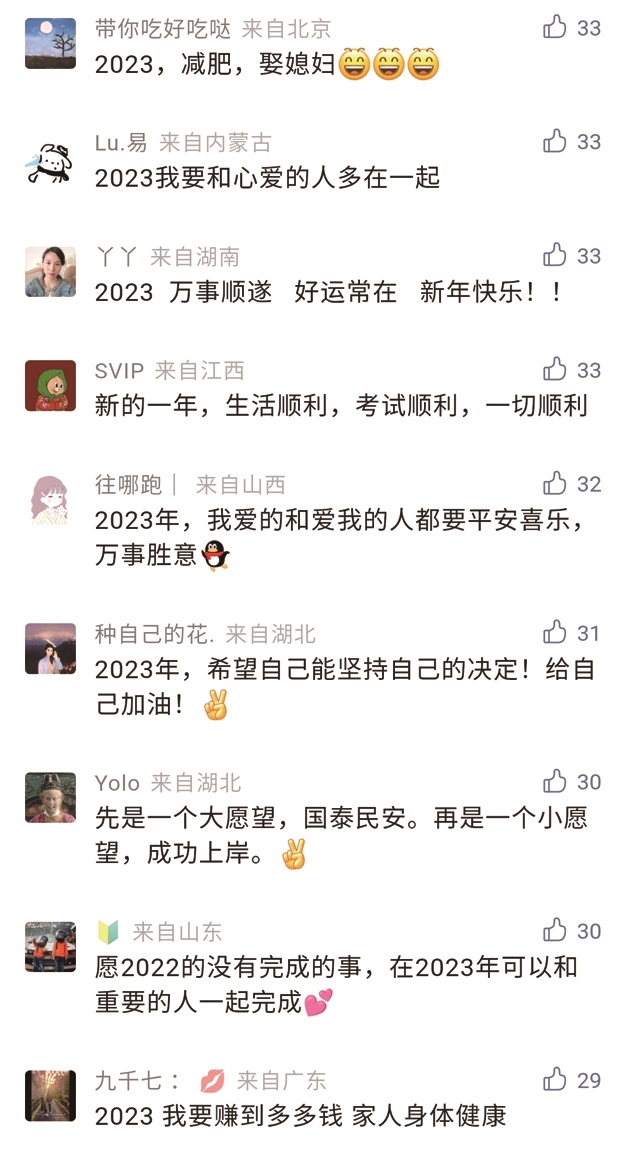Tap Yolo's profile avatar
Screen dimensions: 630x1151
(50, 798)
